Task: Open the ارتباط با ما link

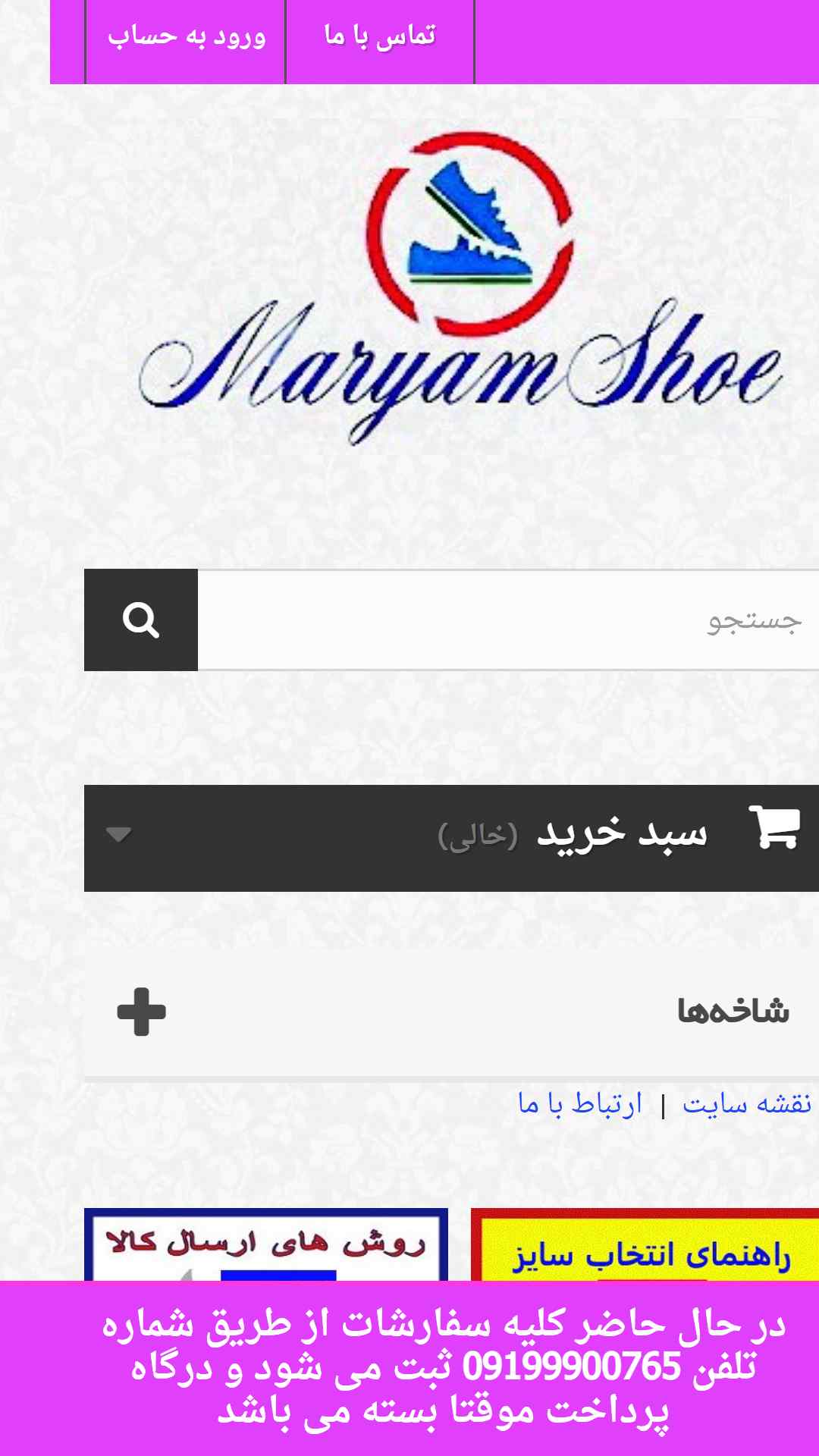Action: point(580,1104)
